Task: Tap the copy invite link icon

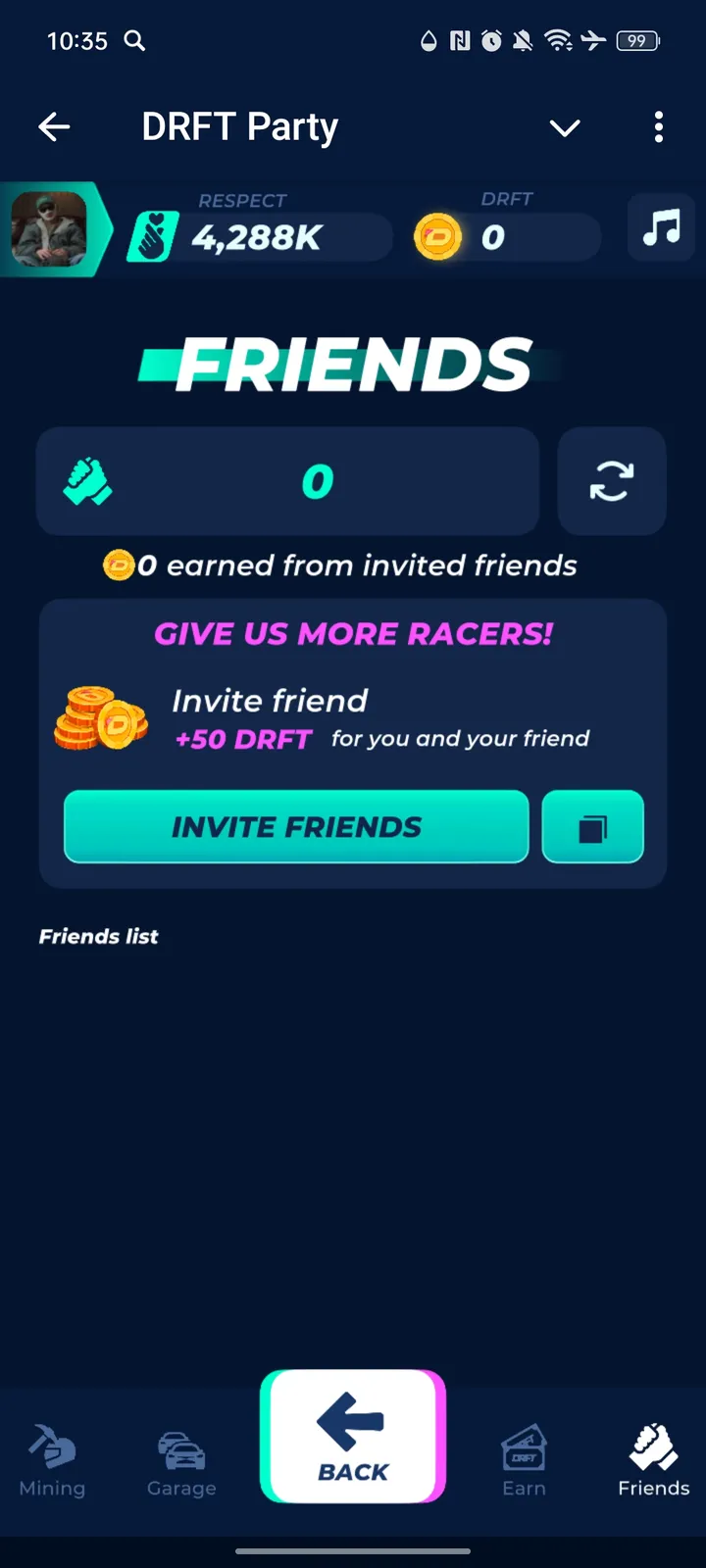Action: pyautogui.click(x=592, y=827)
